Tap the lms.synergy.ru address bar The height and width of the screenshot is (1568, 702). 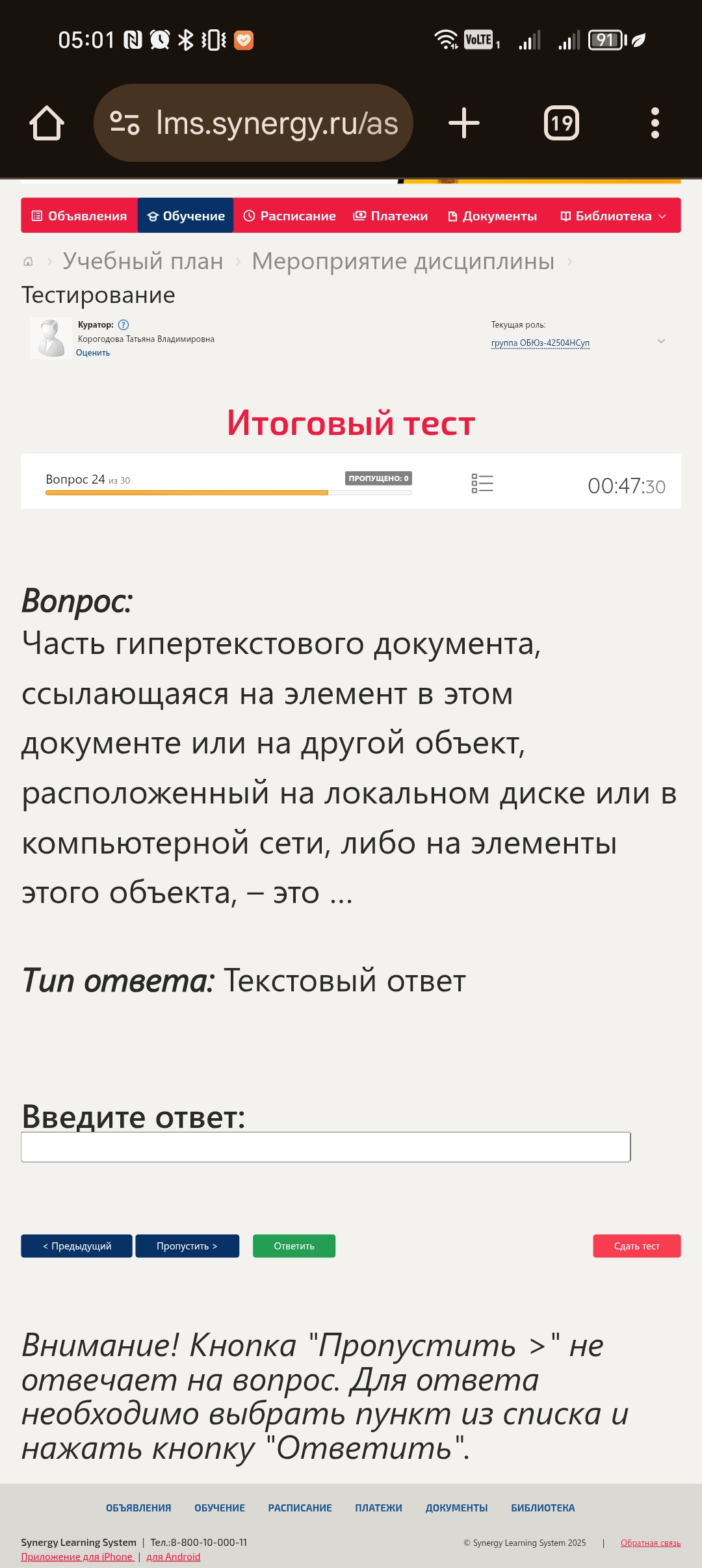tap(253, 123)
